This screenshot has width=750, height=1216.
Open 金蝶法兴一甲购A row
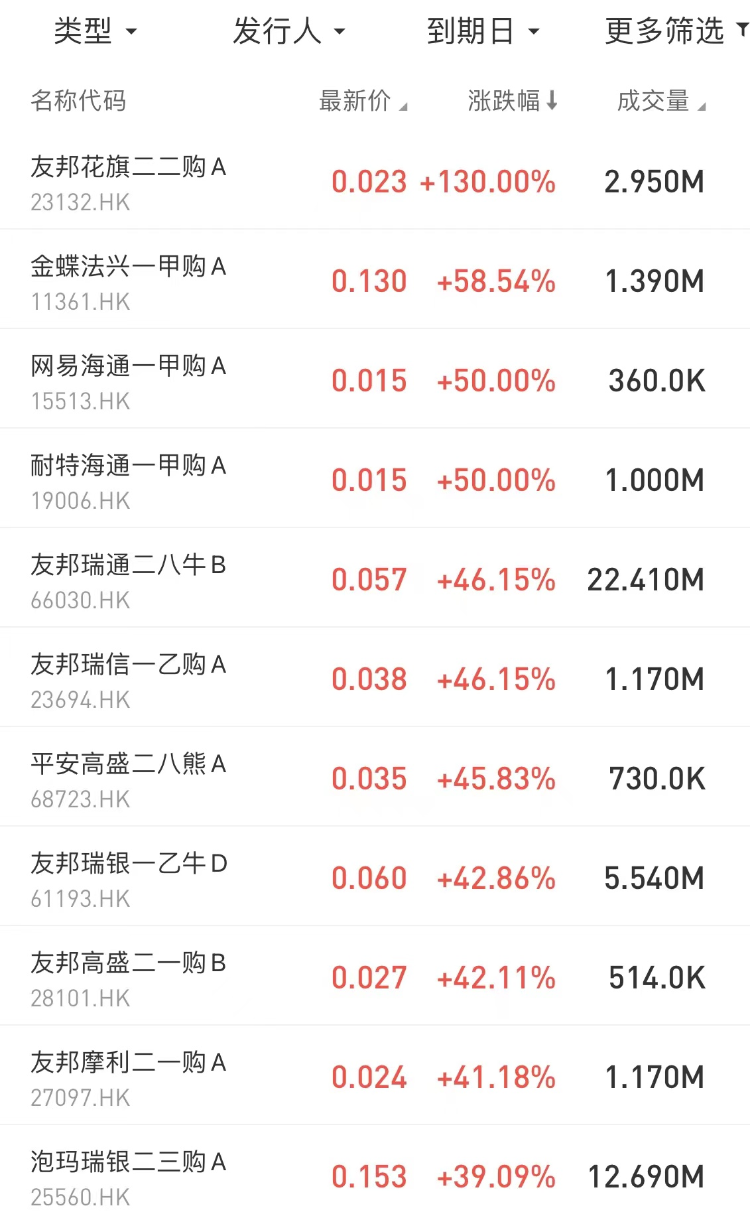click(375, 280)
